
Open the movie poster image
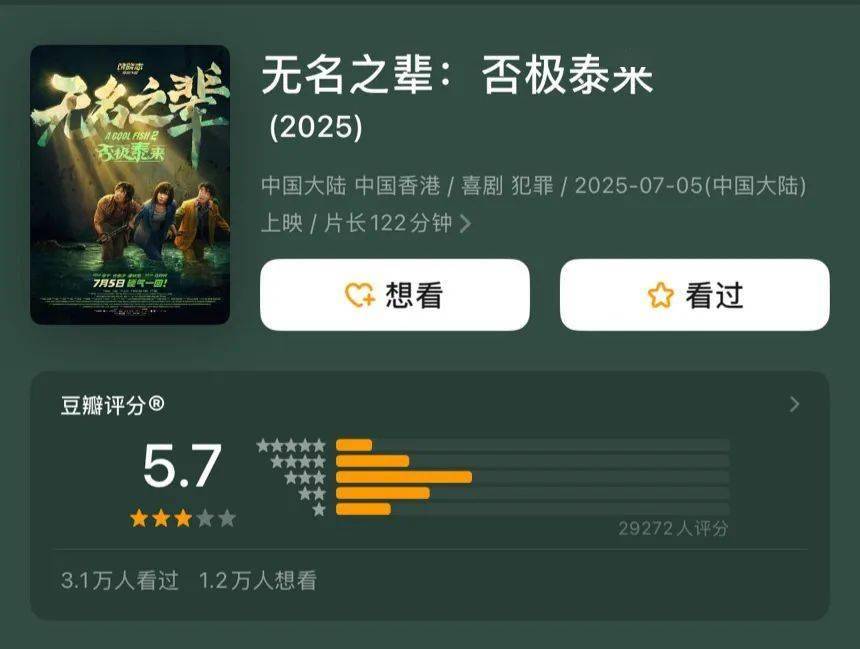(x=130, y=185)
